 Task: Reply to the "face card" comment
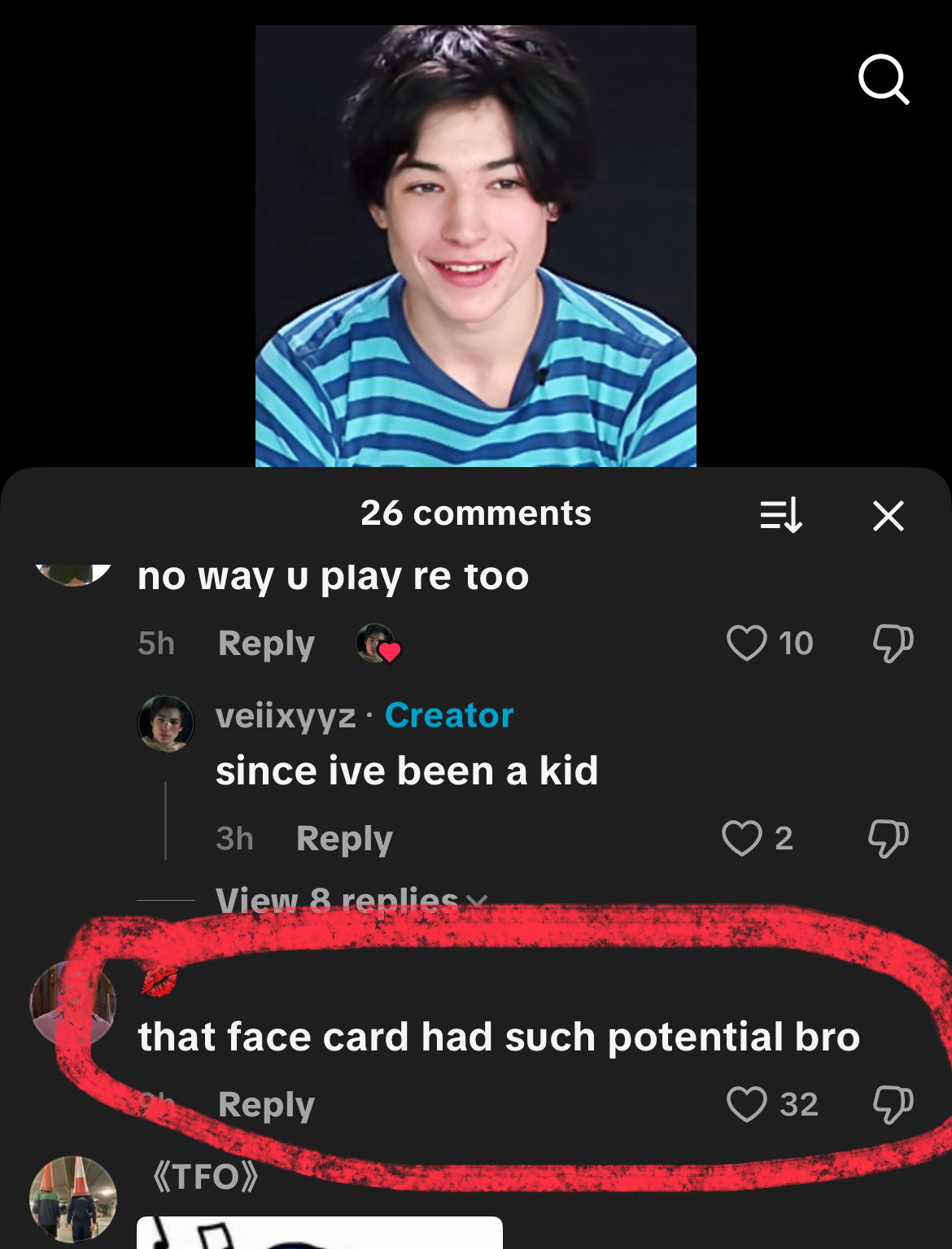[x=266, y=1105]
